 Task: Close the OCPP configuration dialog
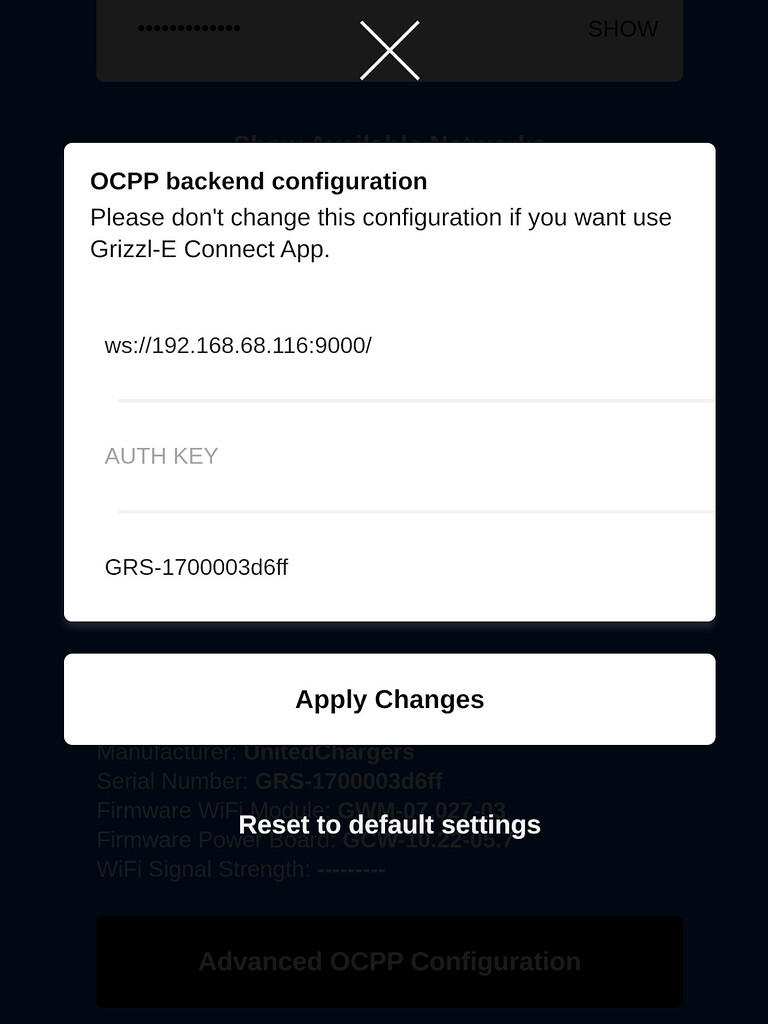[x=389, y=51]
